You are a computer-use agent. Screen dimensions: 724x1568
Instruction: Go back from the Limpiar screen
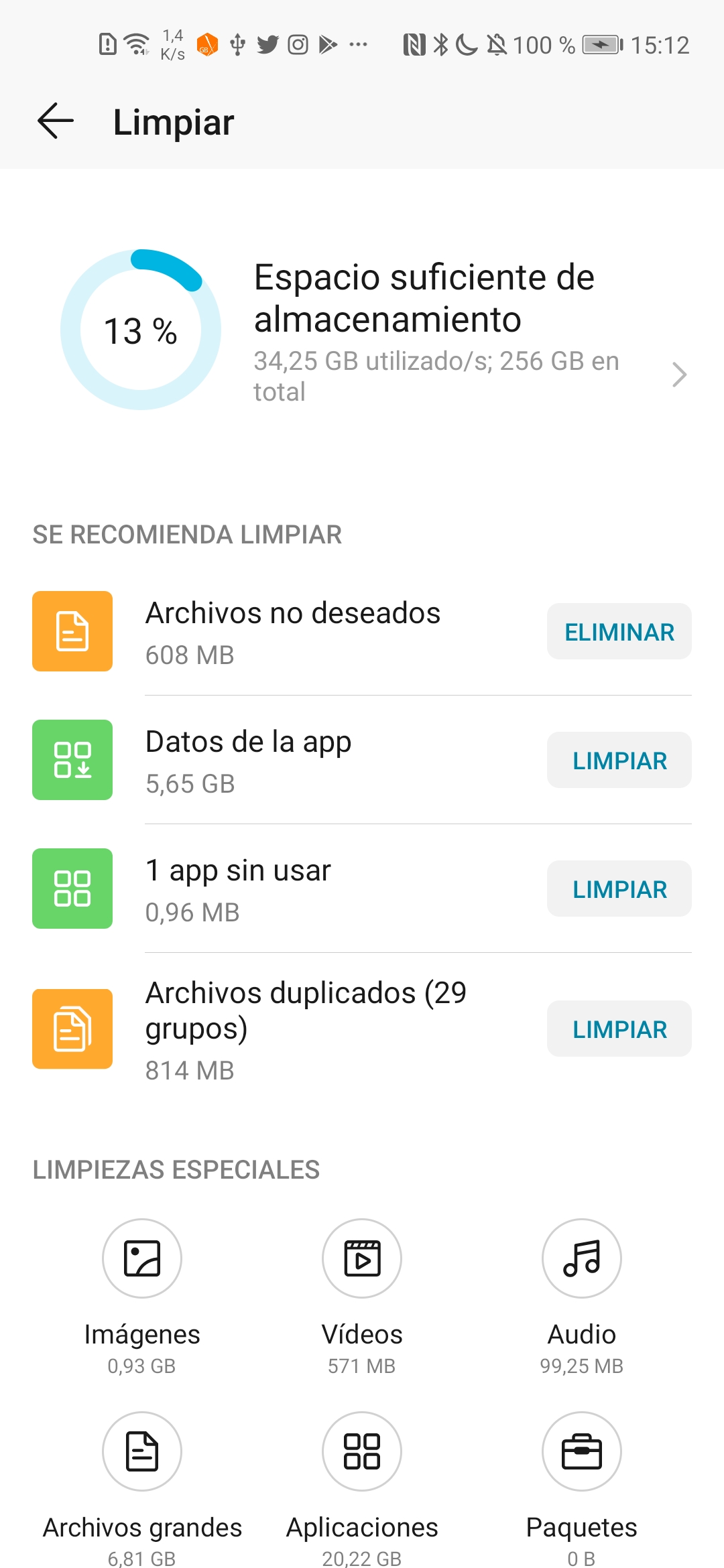click(56, 121)
